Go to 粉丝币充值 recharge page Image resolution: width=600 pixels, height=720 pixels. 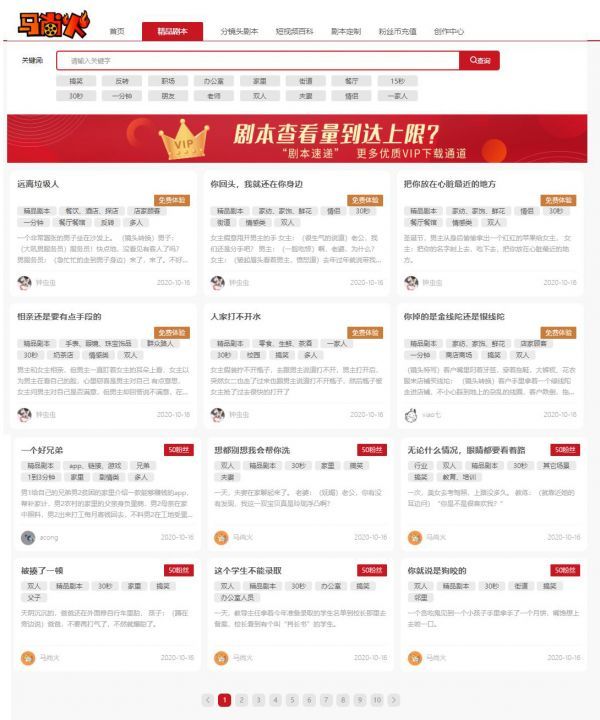pyautogui.click(x=397, y=31)
